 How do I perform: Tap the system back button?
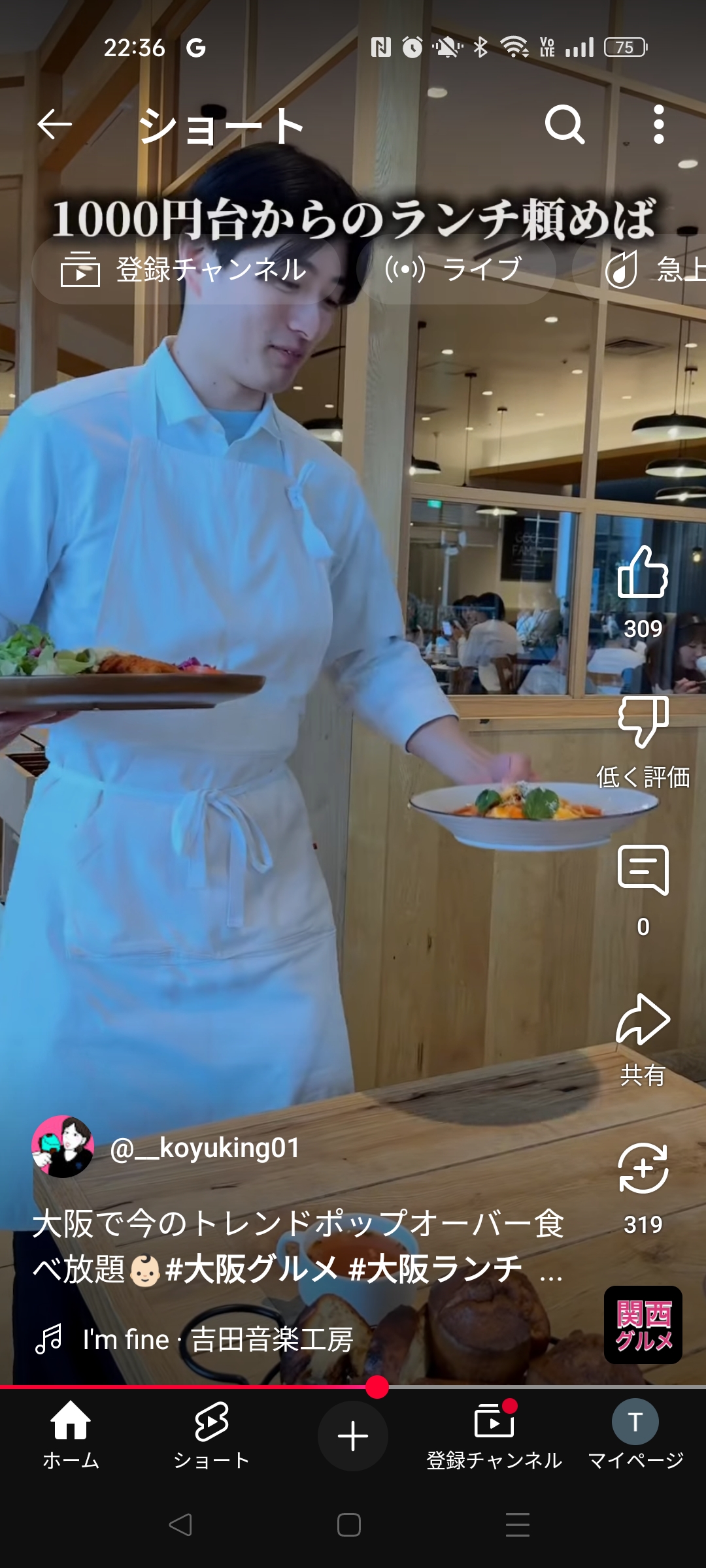tap(180, 1525)
